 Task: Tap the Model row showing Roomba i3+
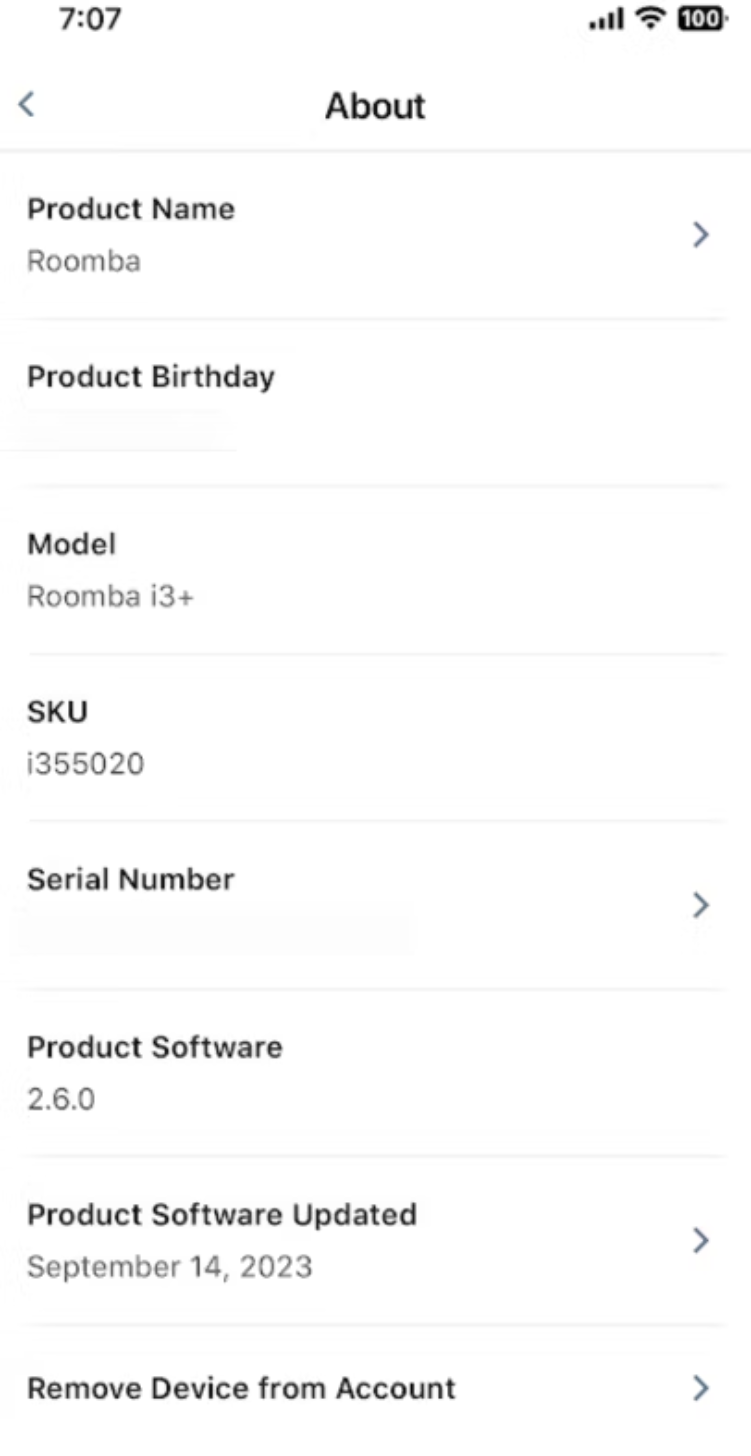tap(375, 570)
